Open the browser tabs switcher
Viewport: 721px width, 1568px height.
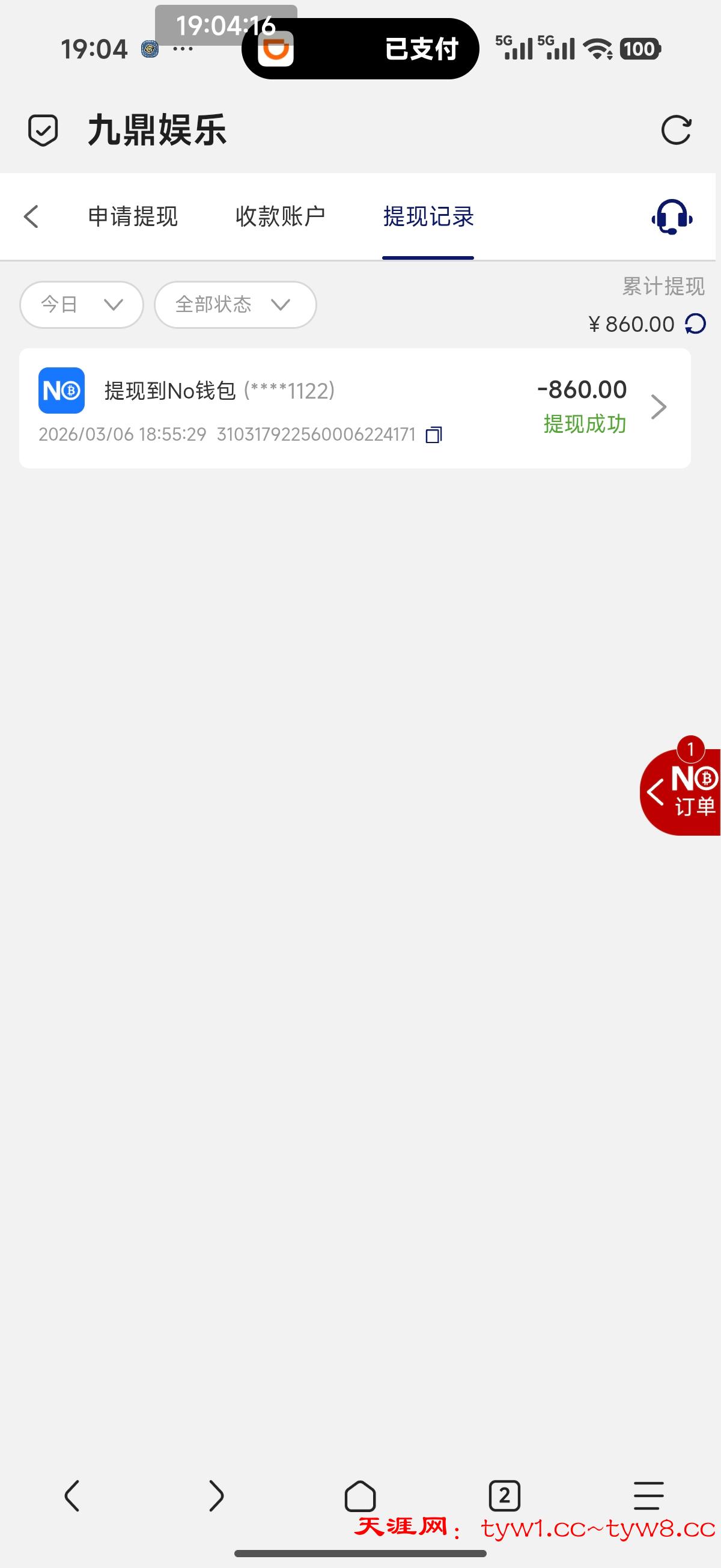click(x=504, y=1496)
